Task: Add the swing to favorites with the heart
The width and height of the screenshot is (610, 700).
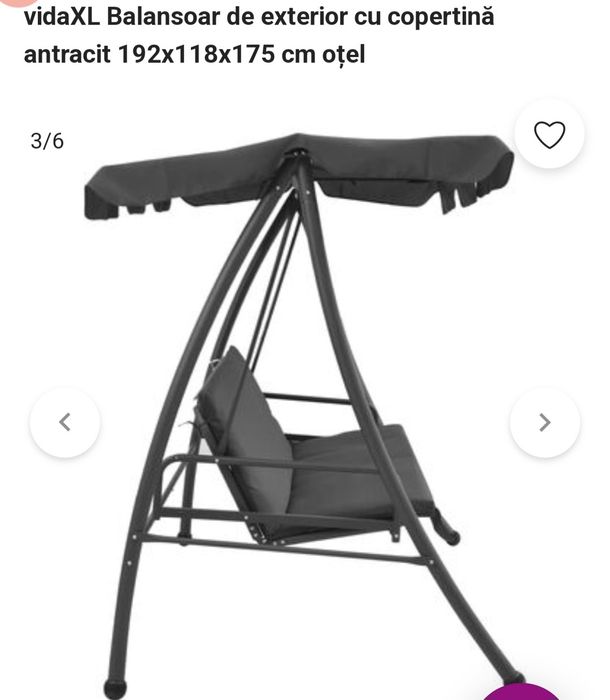Action: 549,134
